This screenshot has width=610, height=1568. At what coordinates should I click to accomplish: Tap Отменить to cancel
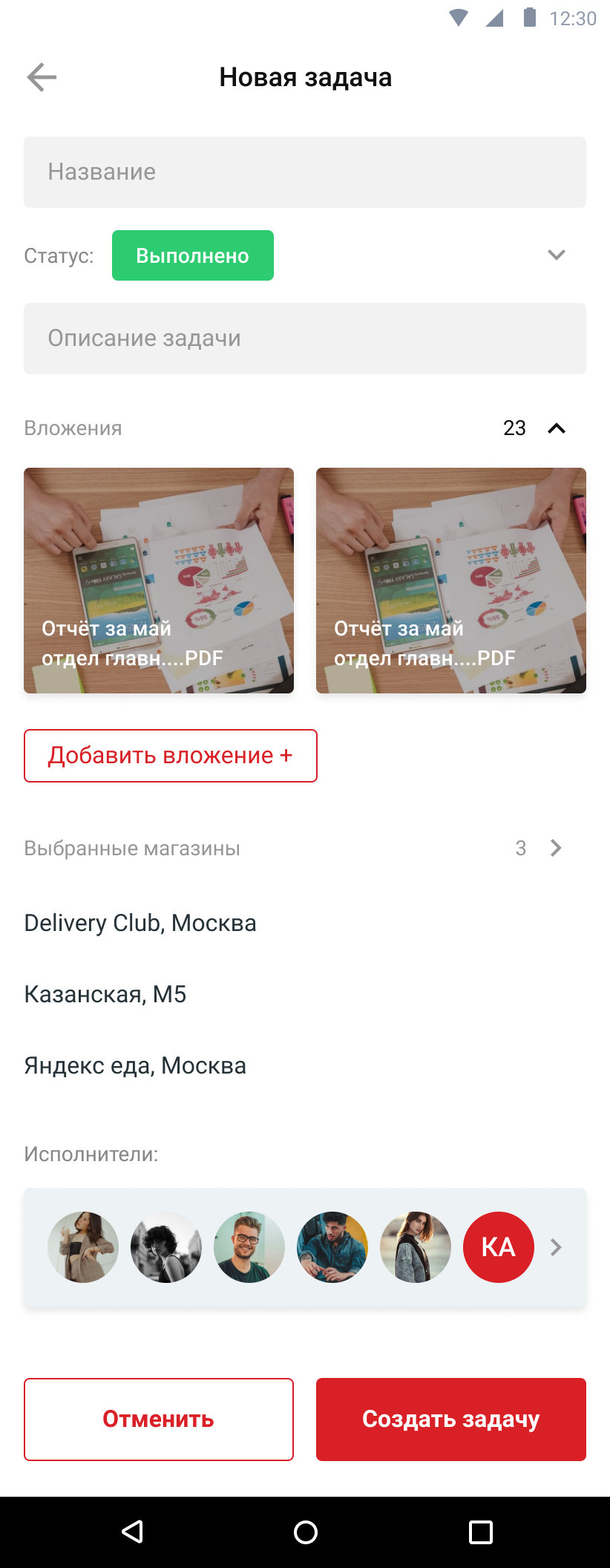(x=159, y=1420)
